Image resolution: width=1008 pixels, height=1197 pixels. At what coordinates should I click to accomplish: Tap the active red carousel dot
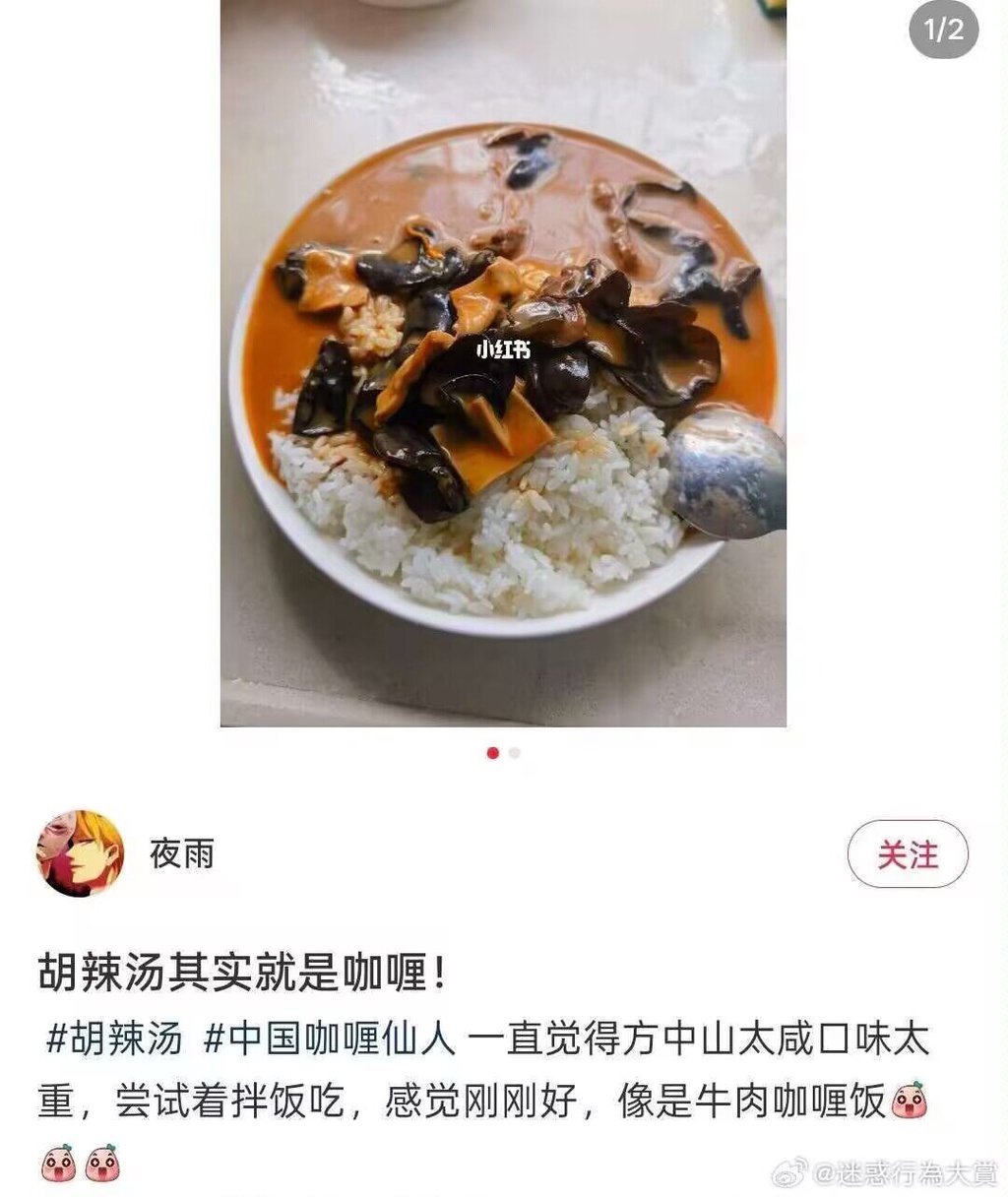click(492, 753)
